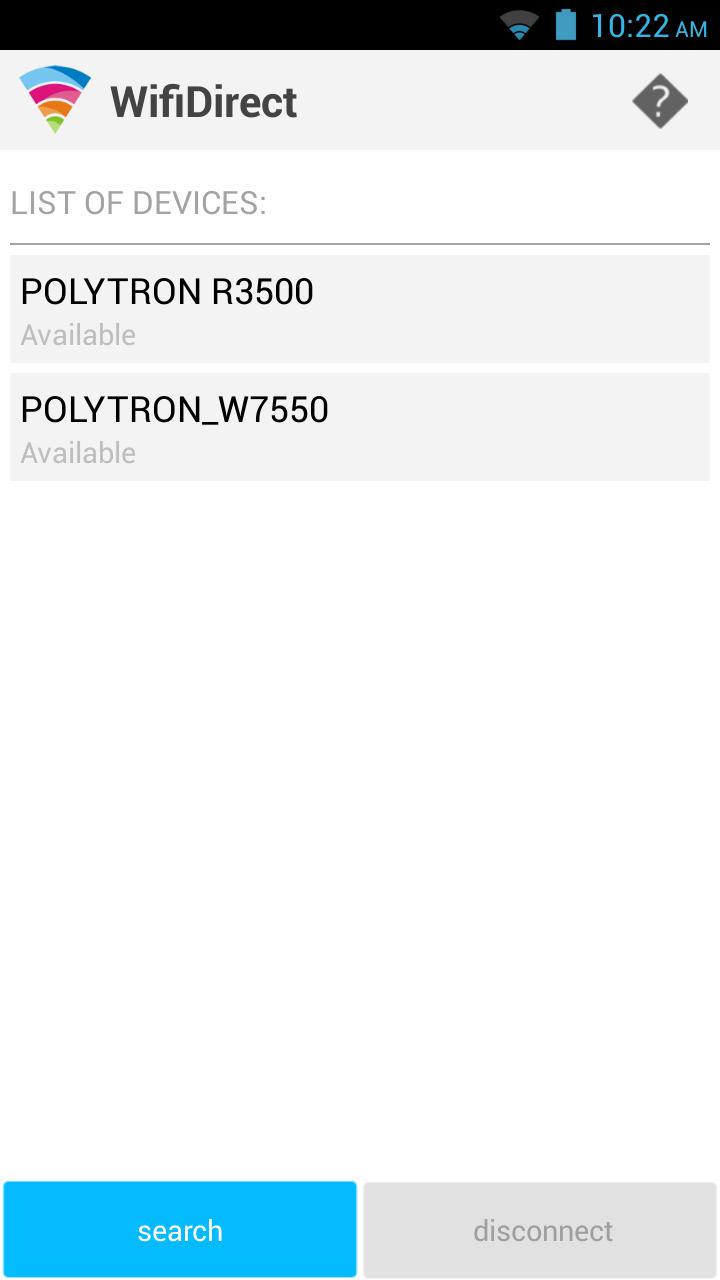Screen dimensions: 720x1280
Task: Click the WifiDirect rainbow wifi logo
Action: tap(55, 99)
